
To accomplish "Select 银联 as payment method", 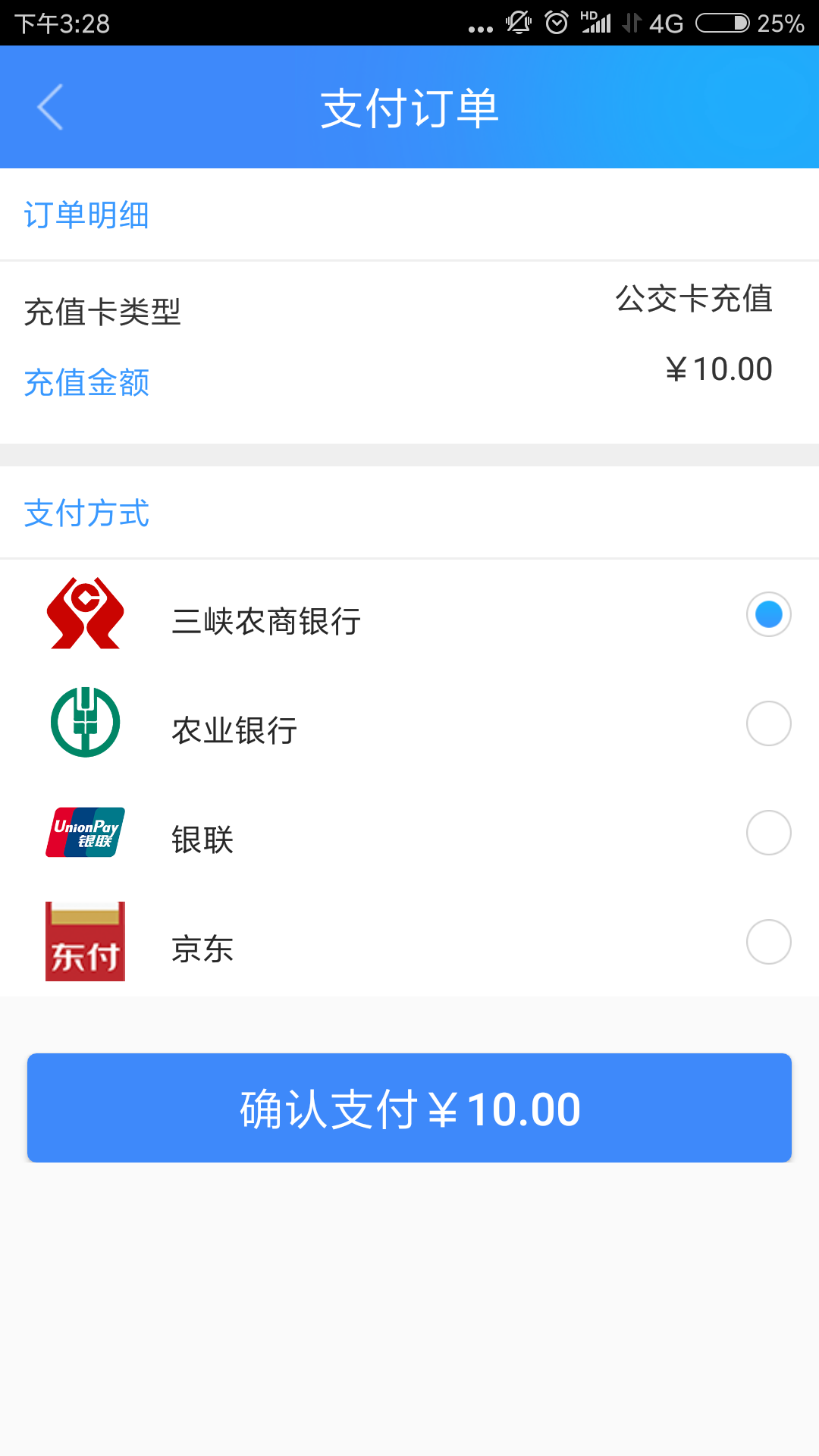I will [768, 832].
